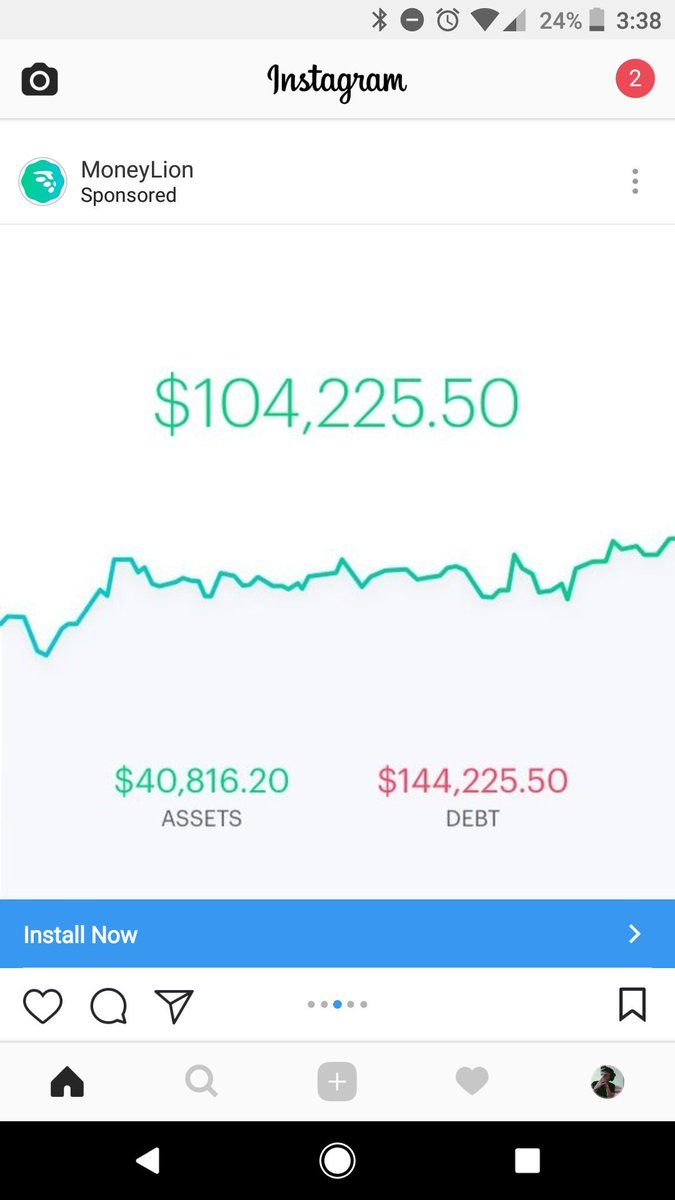
Task: Share the MoneyLion post via send icon
Action: pos(174,1005)
